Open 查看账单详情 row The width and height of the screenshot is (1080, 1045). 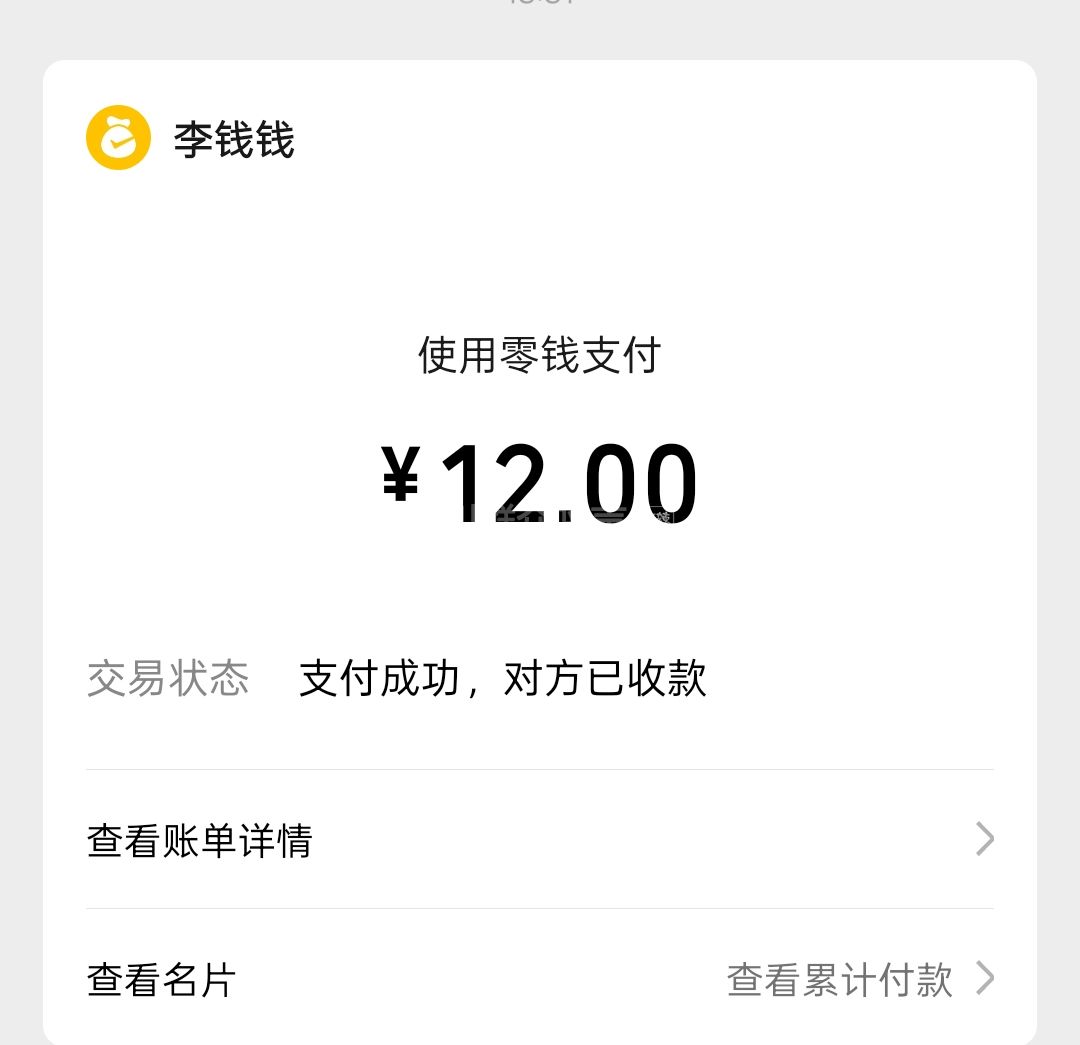(540, 839)
